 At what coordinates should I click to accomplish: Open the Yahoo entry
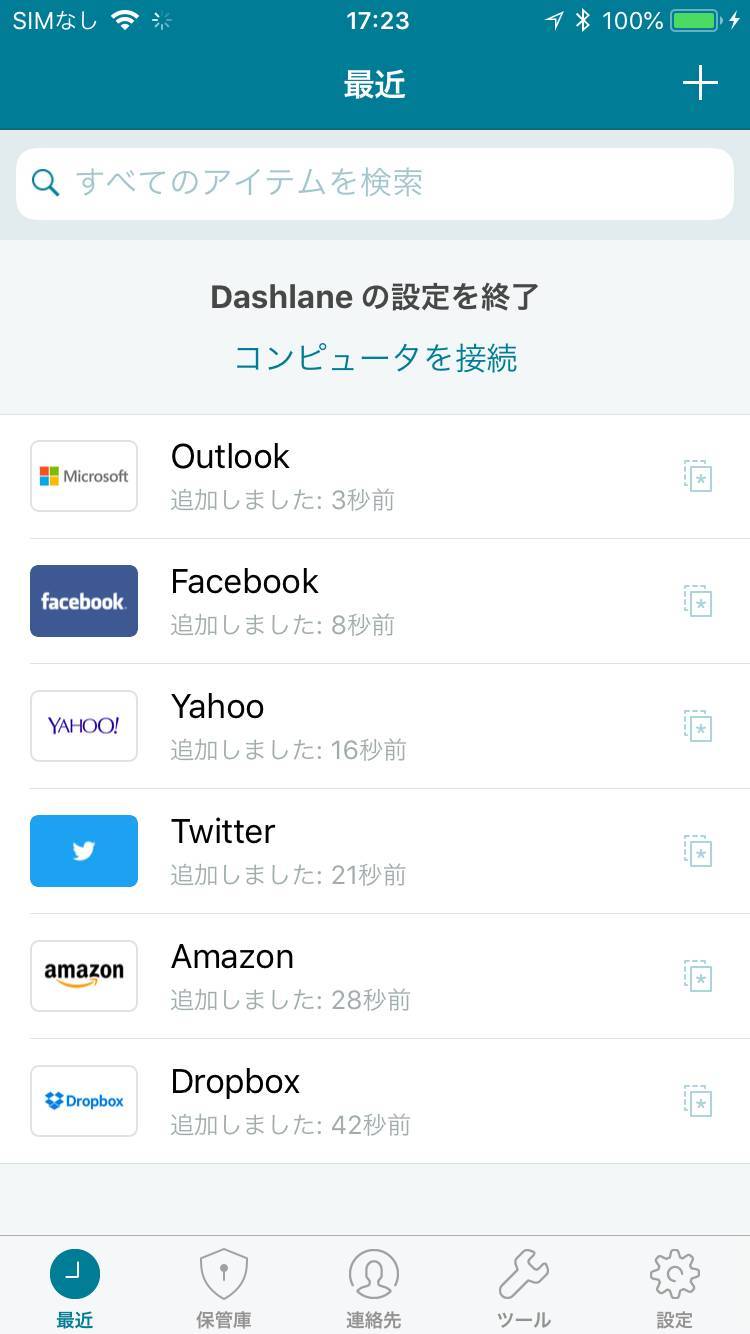[x=375, y=726]
